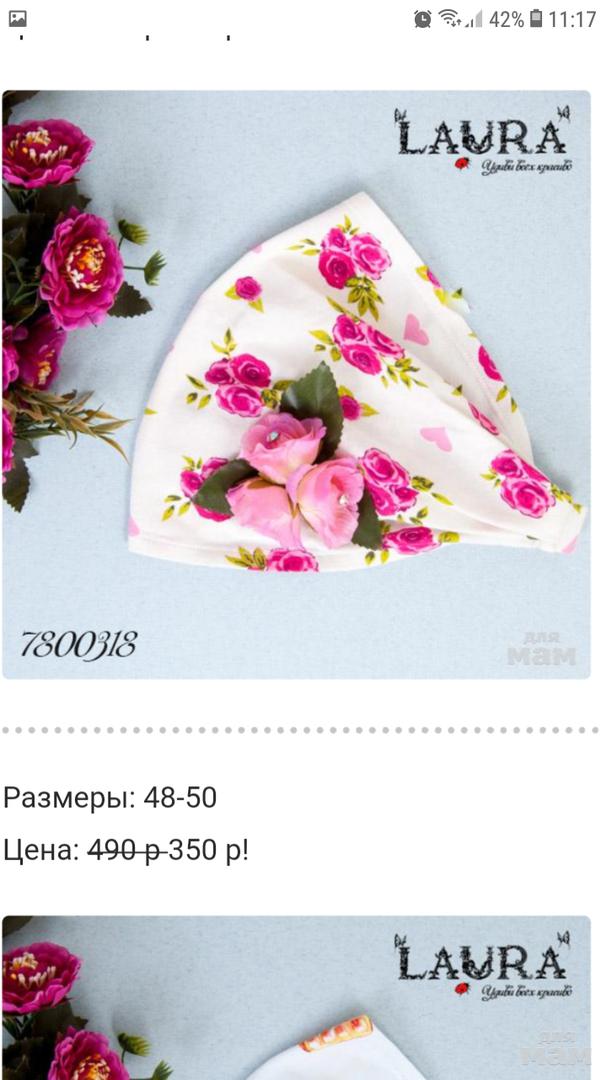
Task: Open the floral headscarf photo numbered 7800318
Action: click(297, 385)
